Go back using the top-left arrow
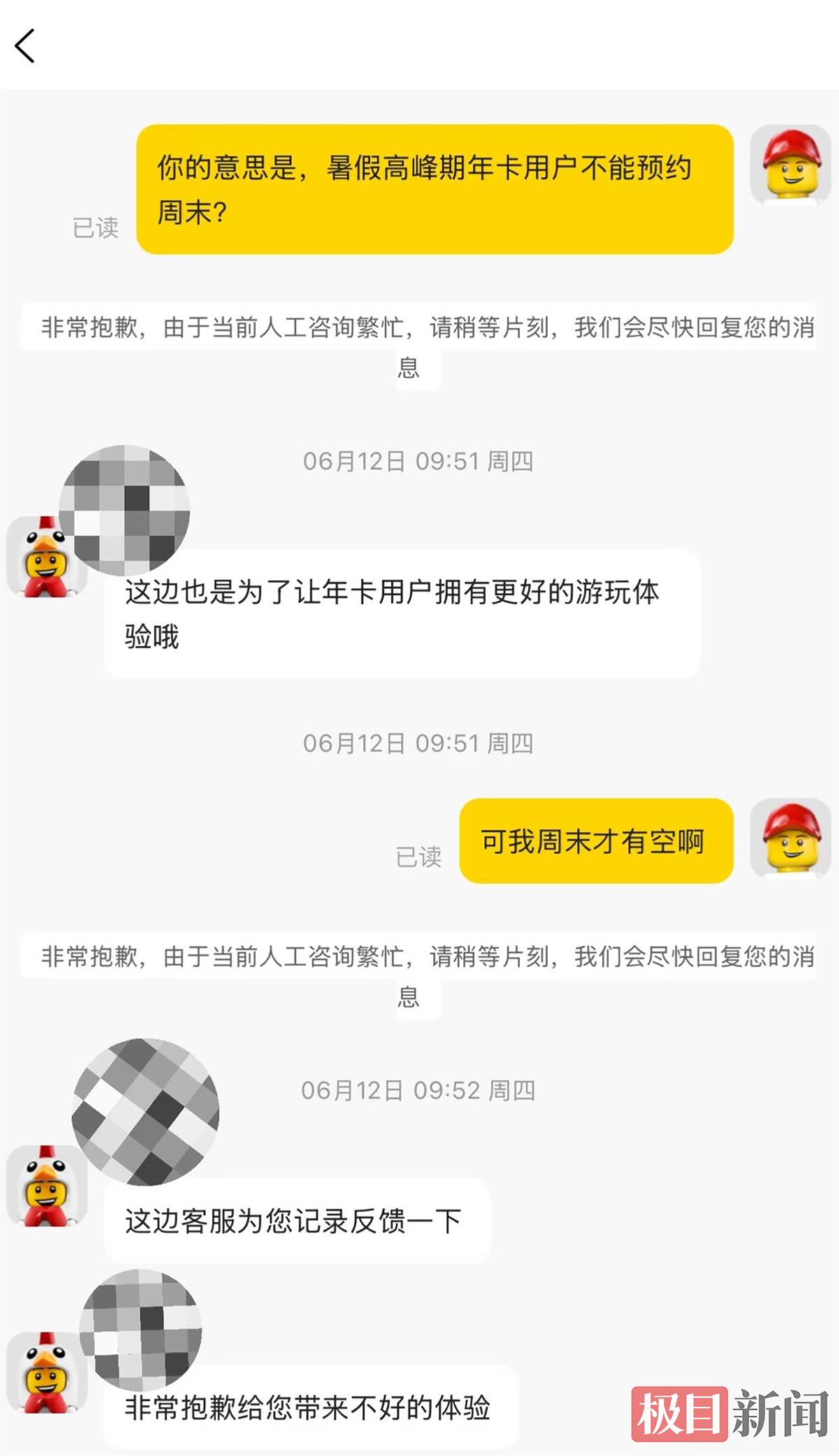The width and height of the screenshot is (839, 1456). coord(25,46)
